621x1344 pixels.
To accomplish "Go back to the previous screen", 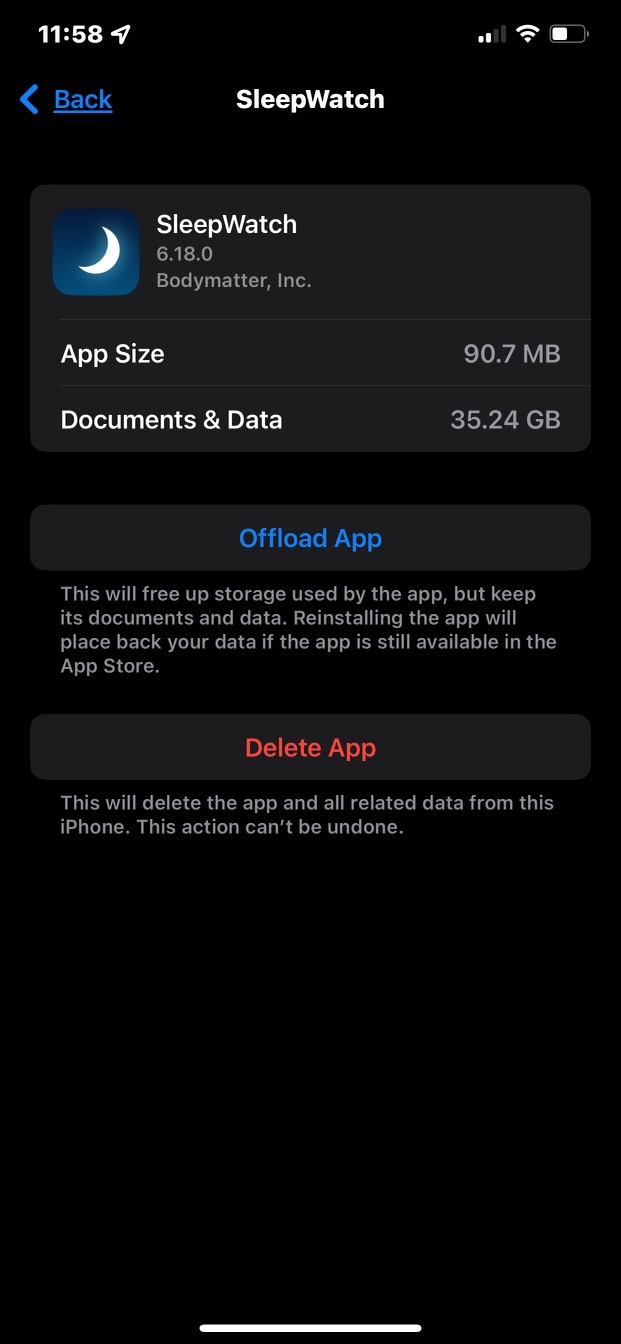I will click(67, 100).
